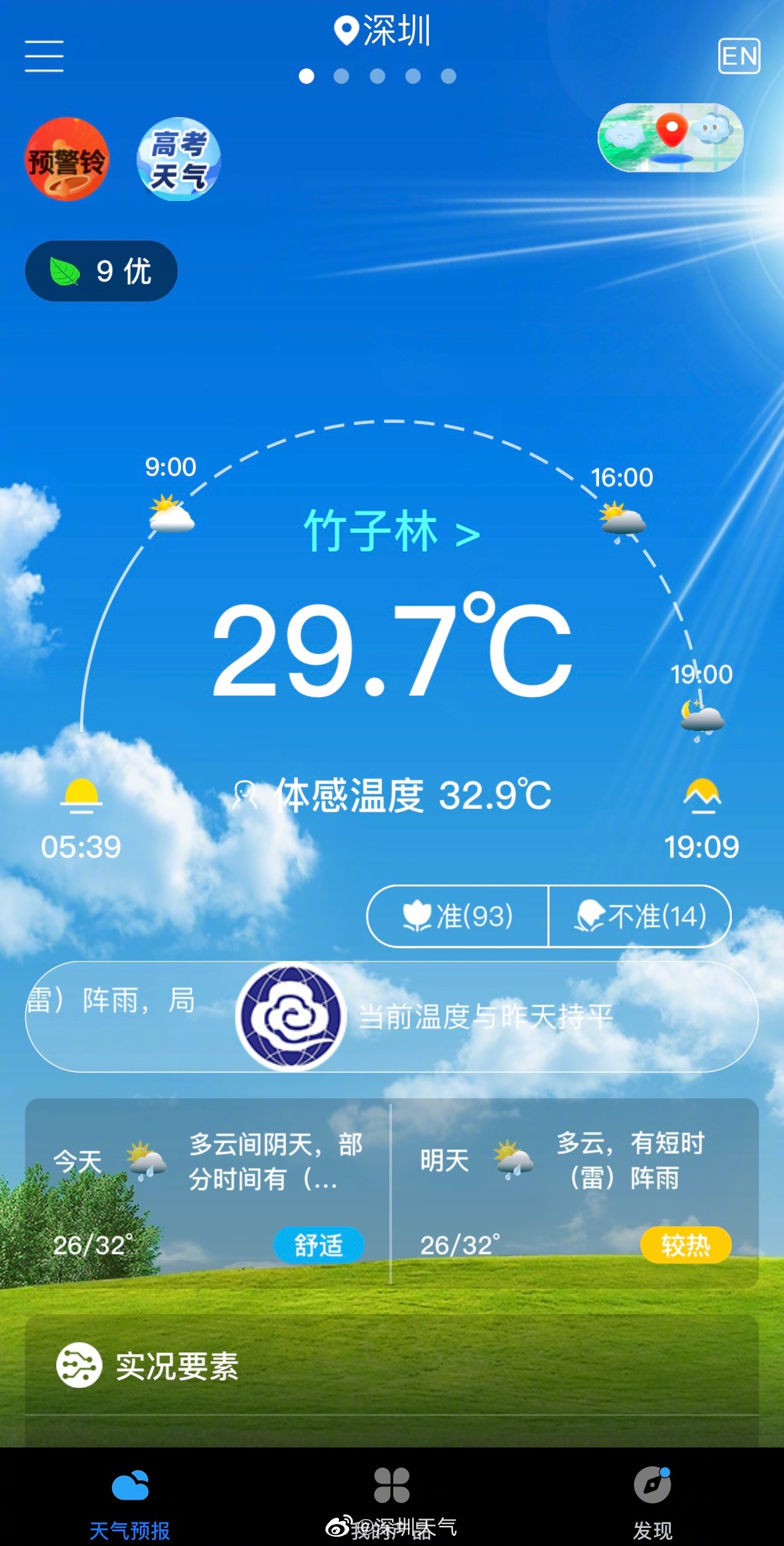Open 高考天气 exam weather

coord(178,159)
